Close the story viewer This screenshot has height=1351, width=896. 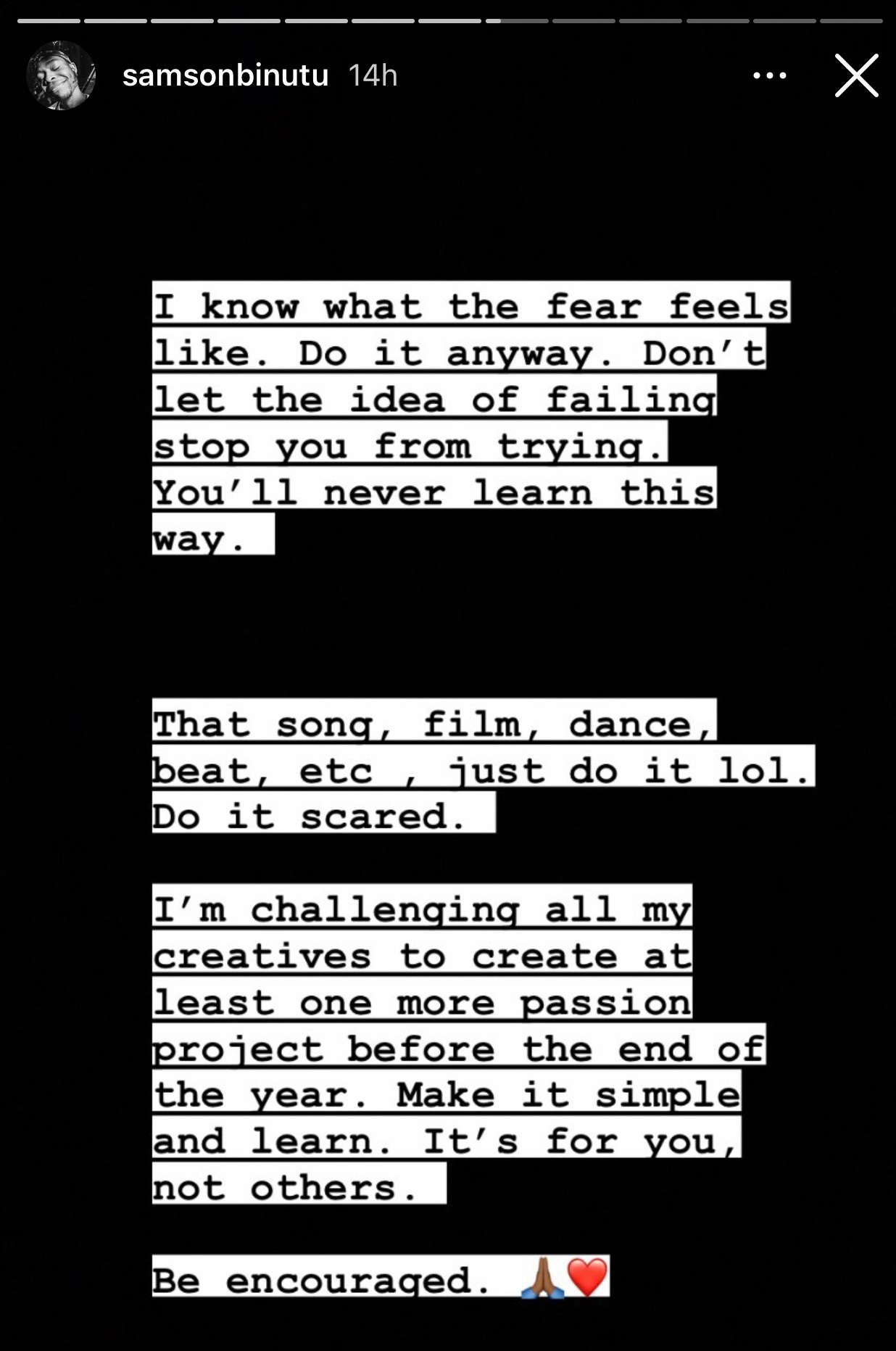856,75
